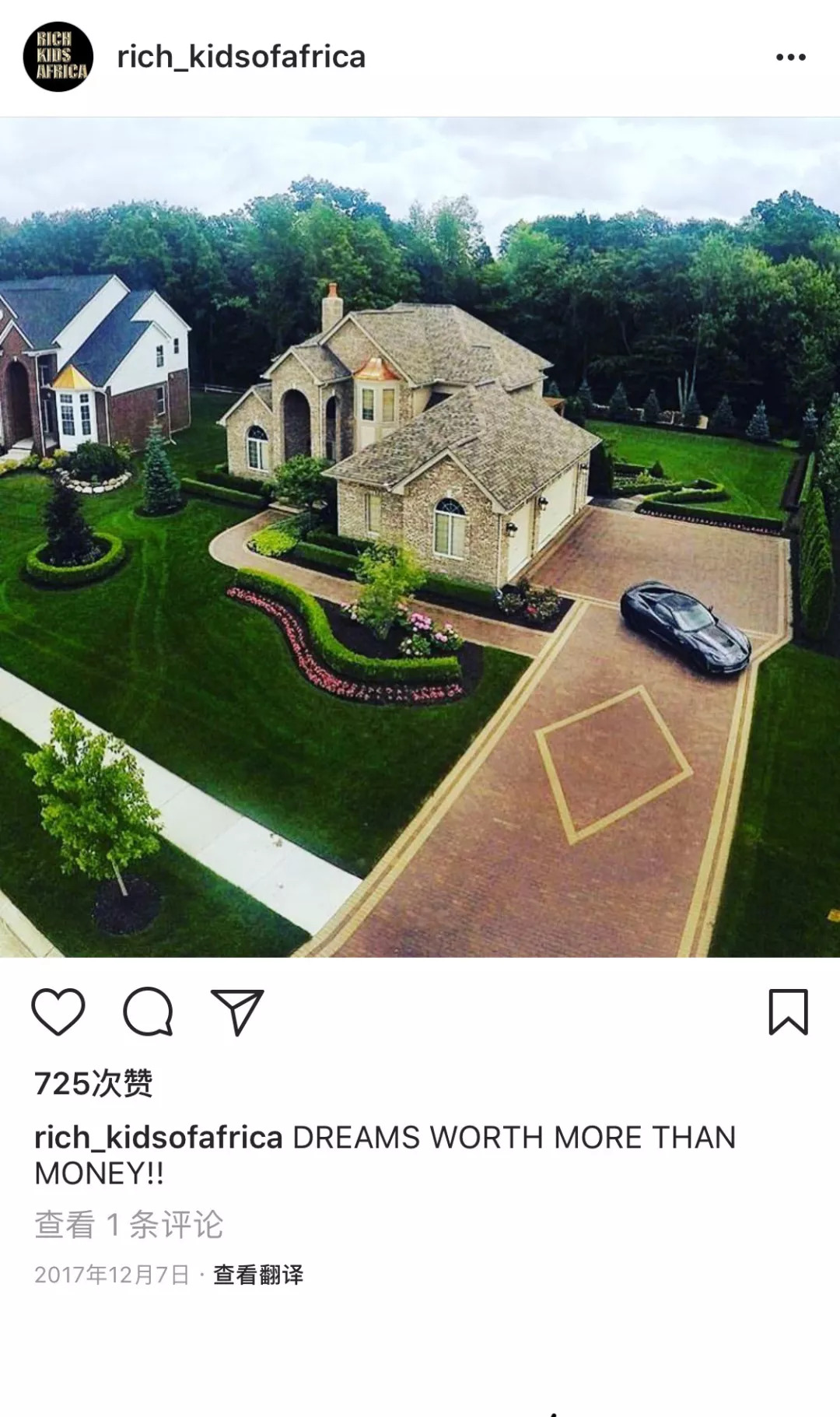Tap the rich_kidsofafrica name in the caption
Screen dimensions: 840x1417
coord(159,1138)
